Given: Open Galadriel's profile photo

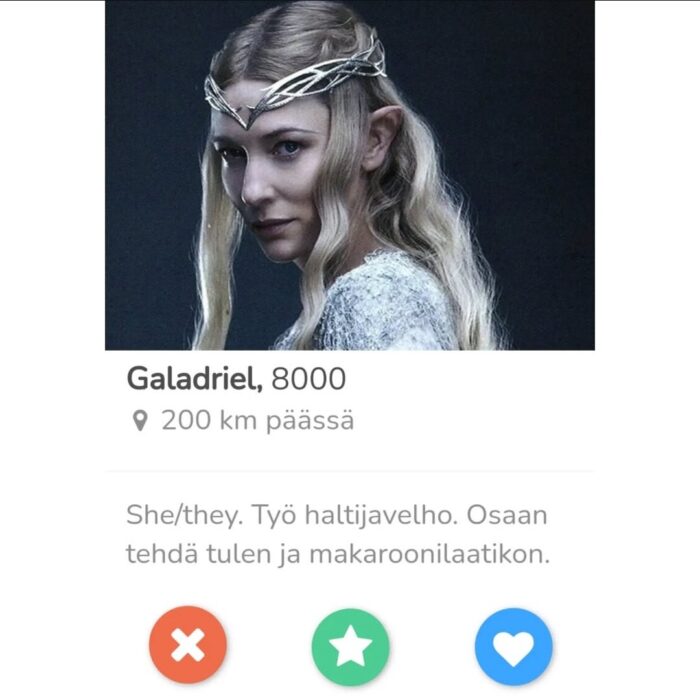Looking at the screenshot, I should (x=350, y=175).
